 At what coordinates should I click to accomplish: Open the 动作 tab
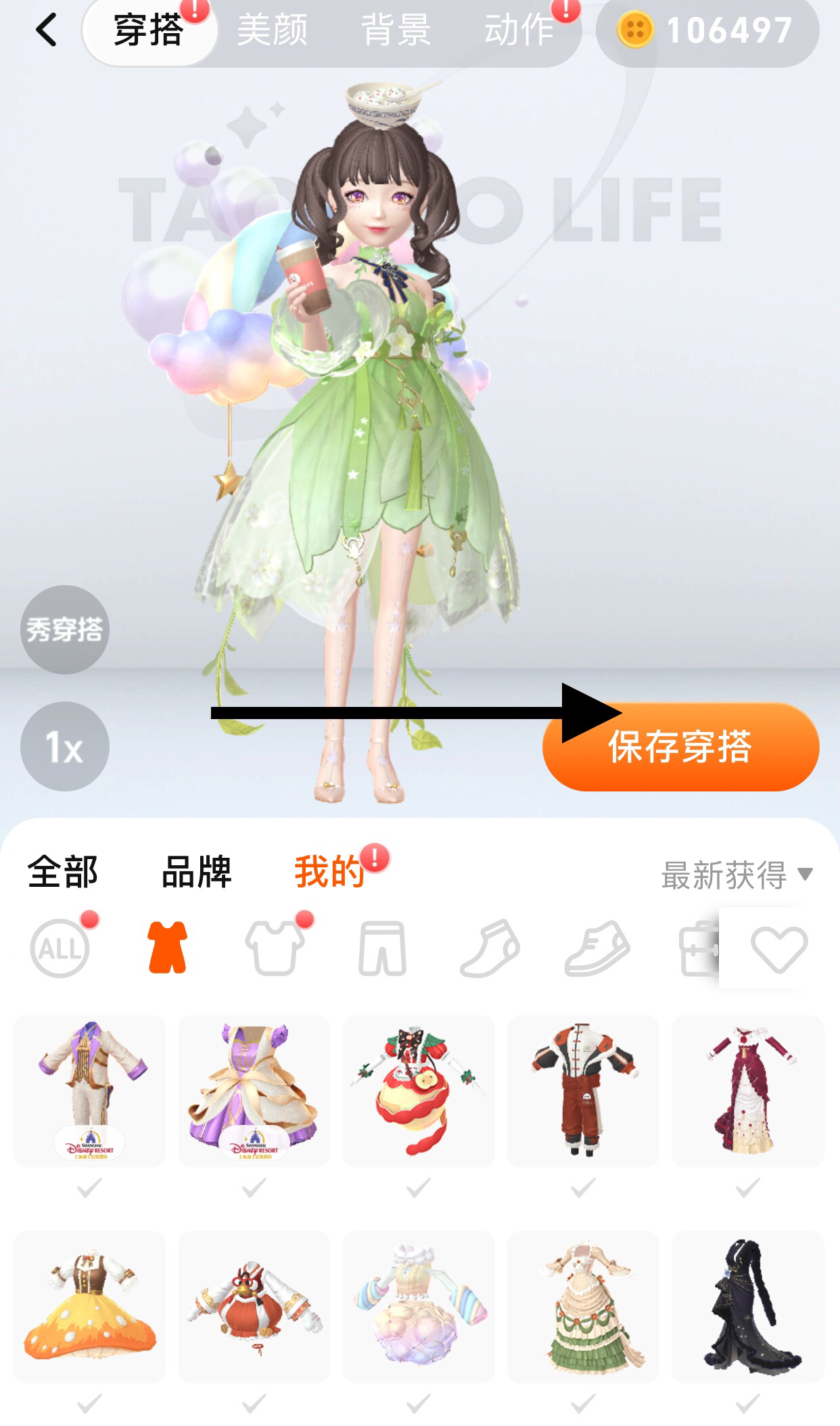(x=519, y=30)
